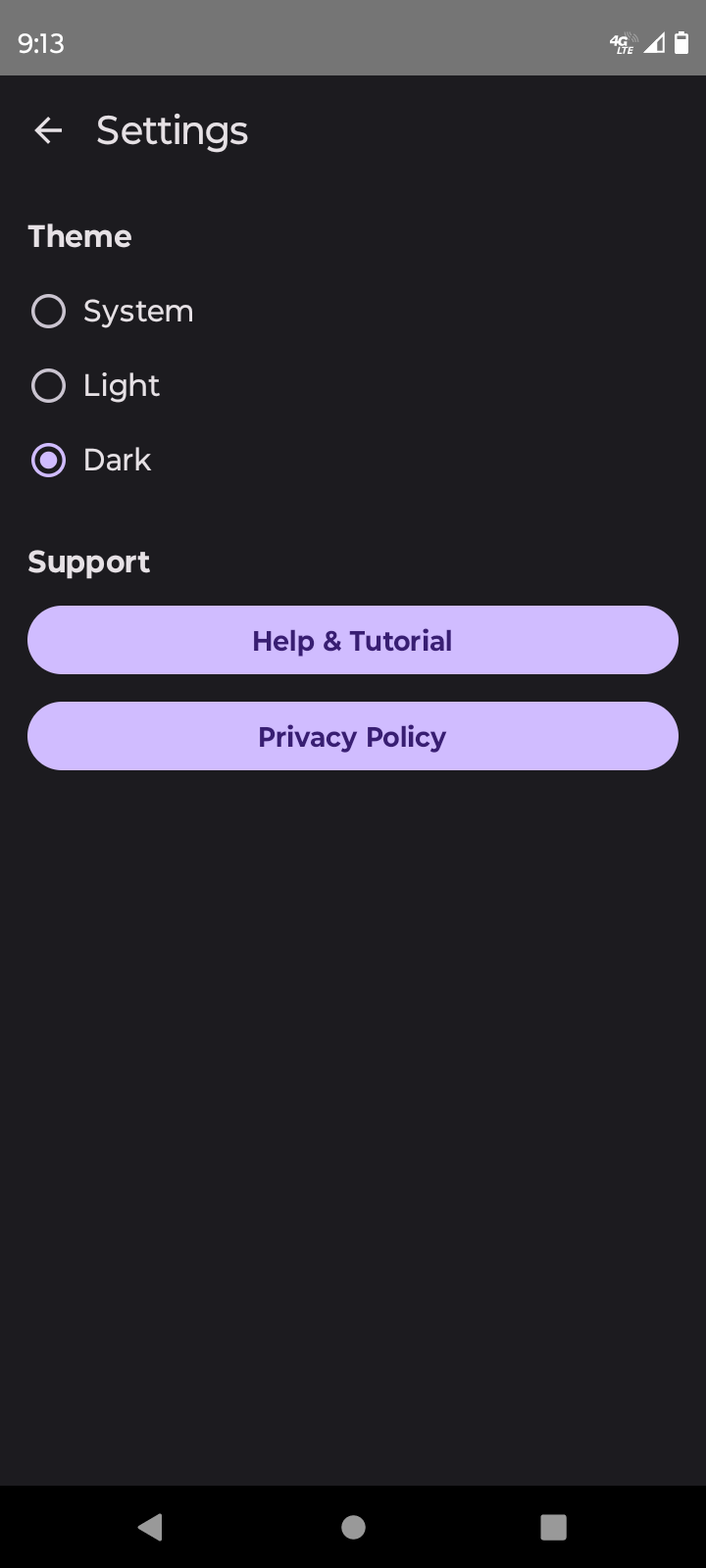Select the System theme option
This screenshot has width=706, height=1568.
tap(49, 312)
